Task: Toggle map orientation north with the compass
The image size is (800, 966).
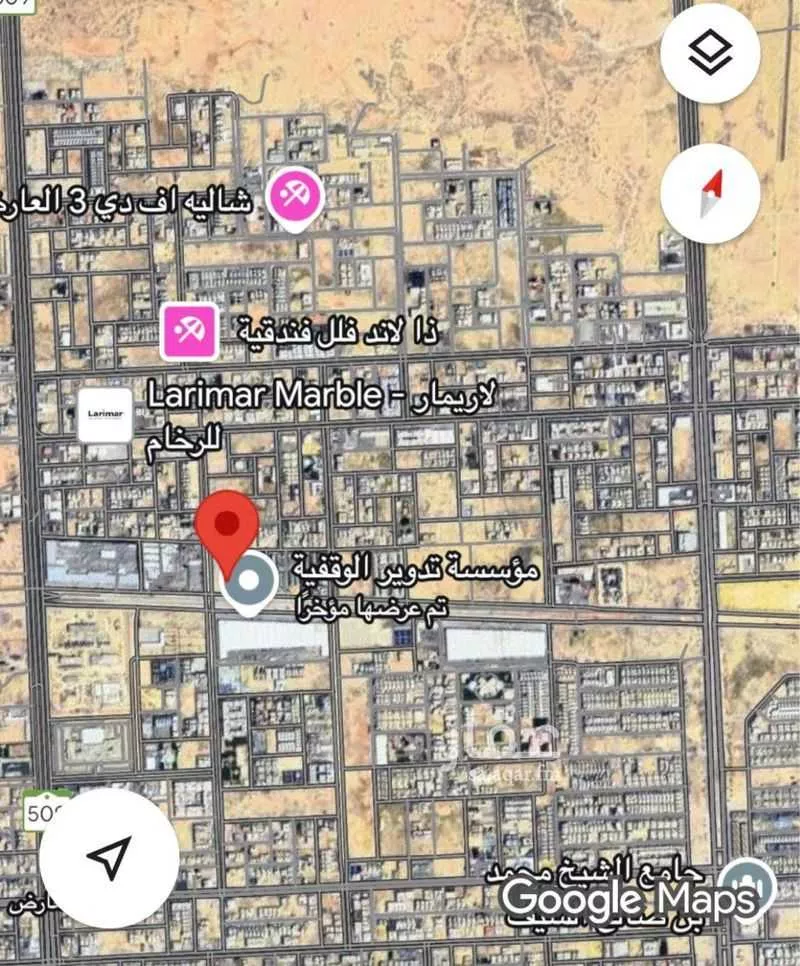Action: pos(710,193)
